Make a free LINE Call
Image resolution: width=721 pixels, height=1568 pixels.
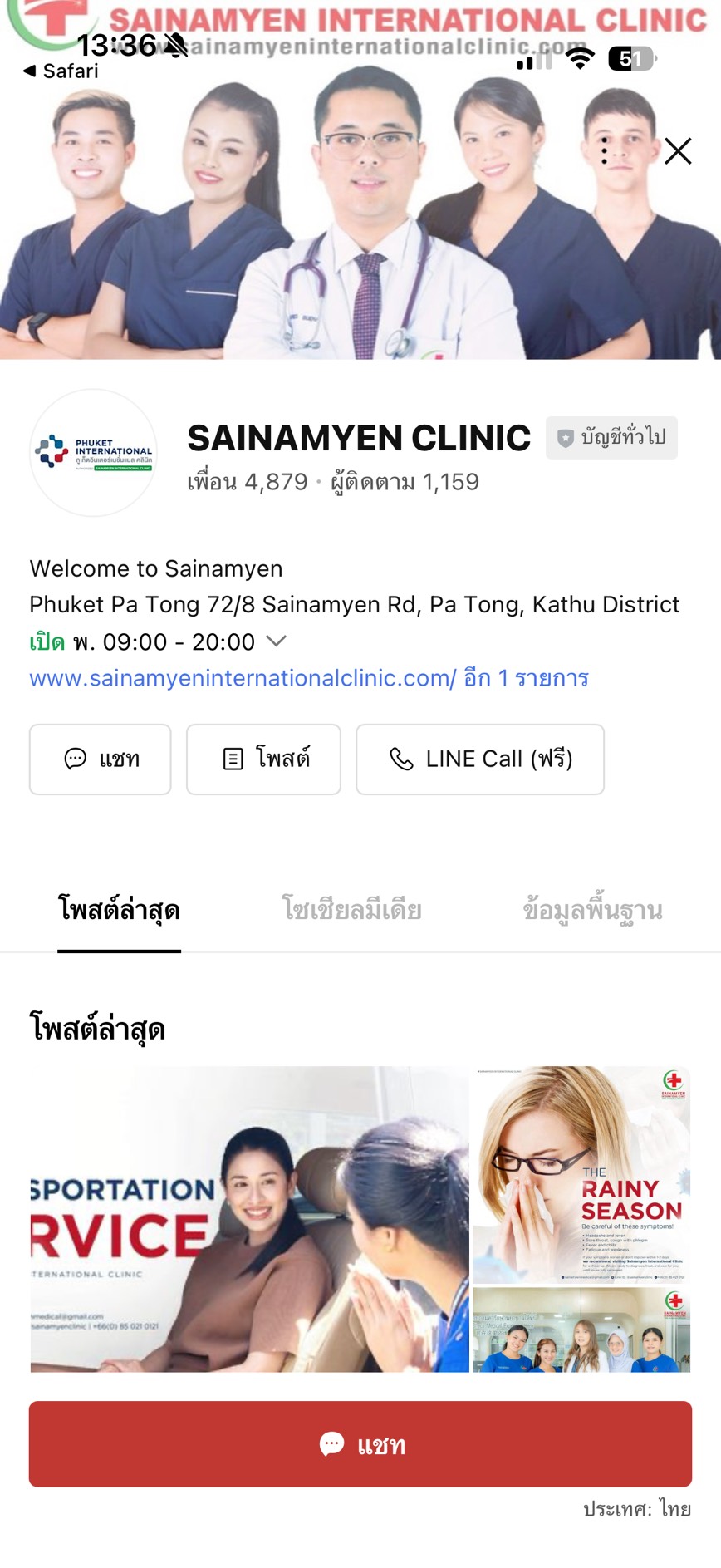pyautogui.click(x=480, y=759)
